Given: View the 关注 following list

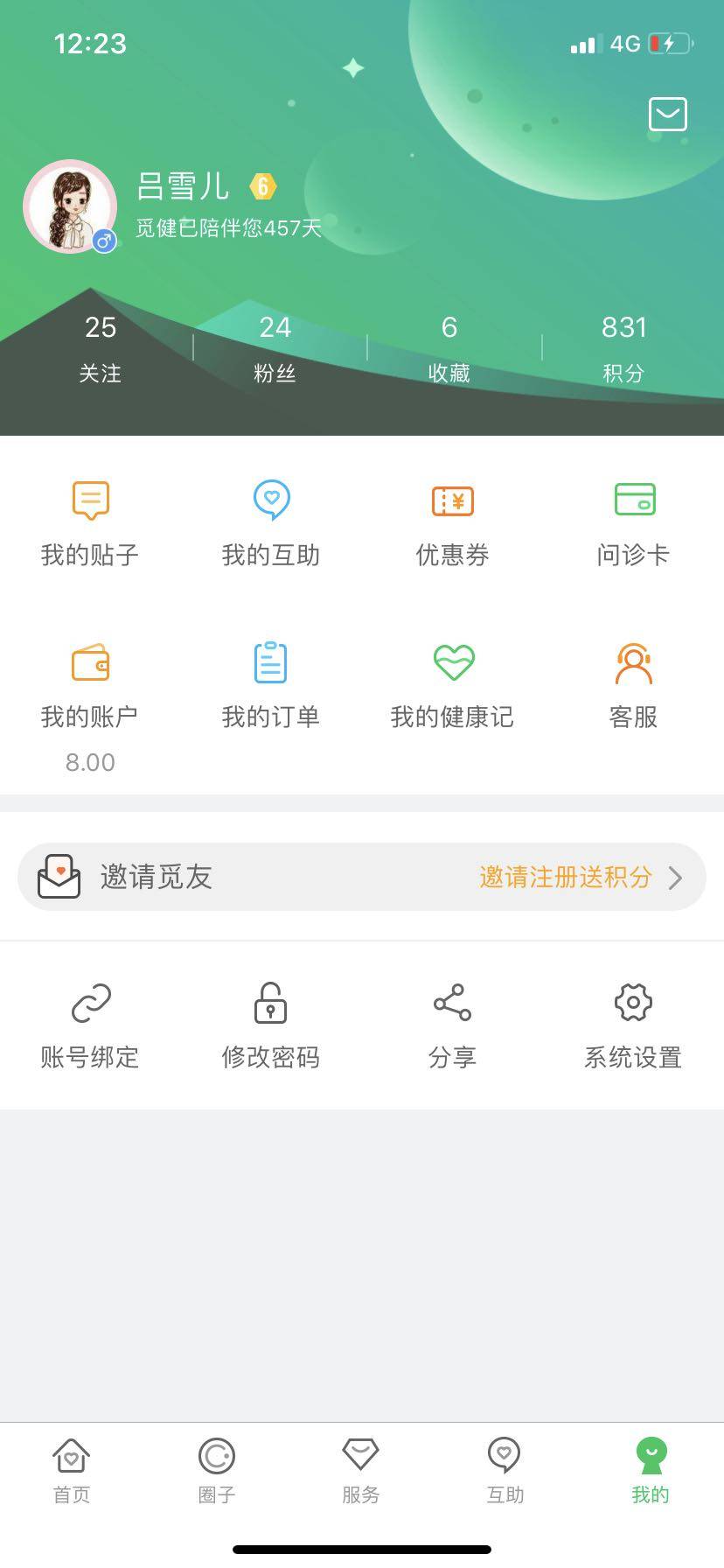Looking at the screenshot, I should point(101,347).
